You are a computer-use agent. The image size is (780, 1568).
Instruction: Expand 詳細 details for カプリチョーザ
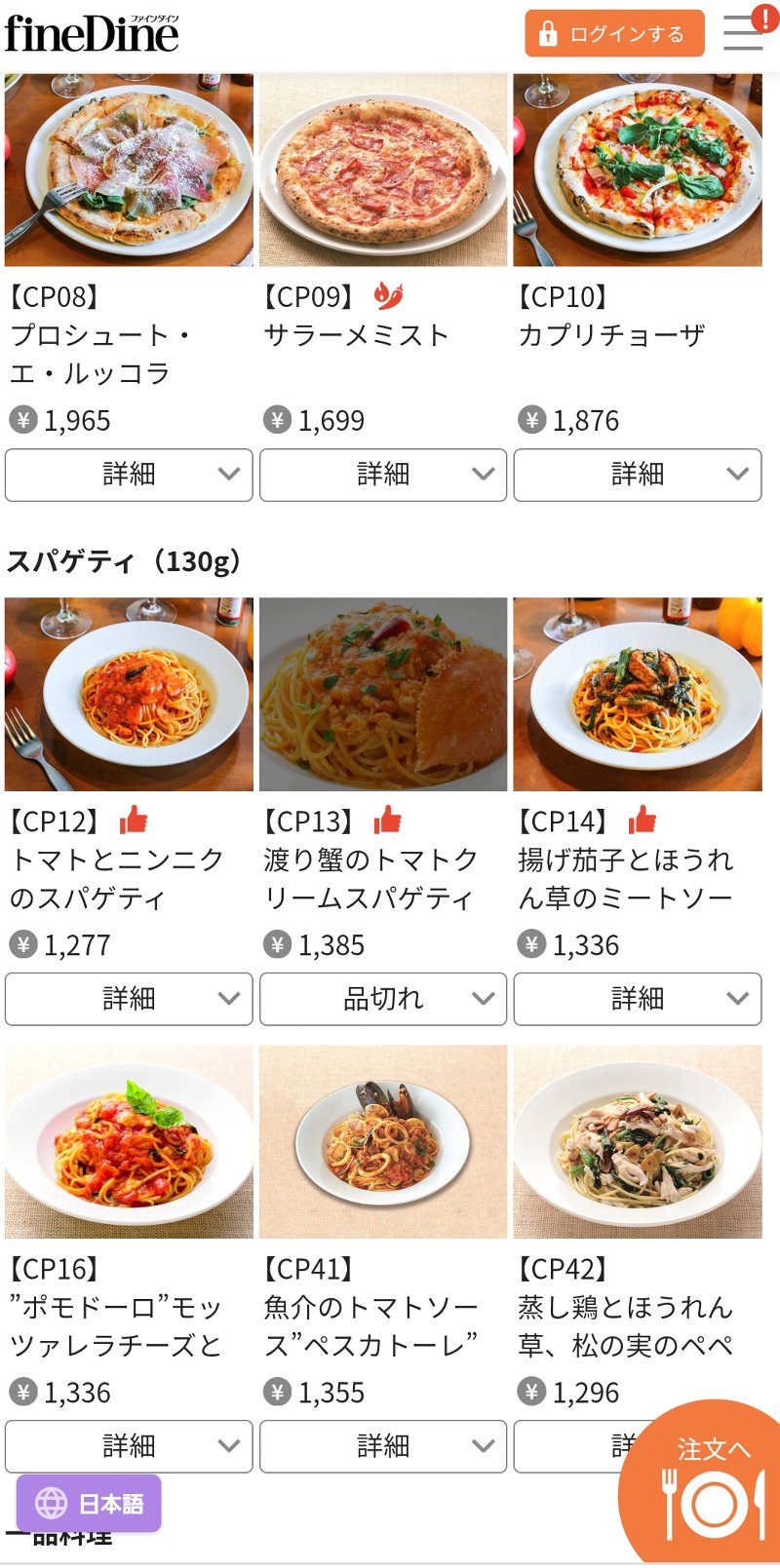636,475
